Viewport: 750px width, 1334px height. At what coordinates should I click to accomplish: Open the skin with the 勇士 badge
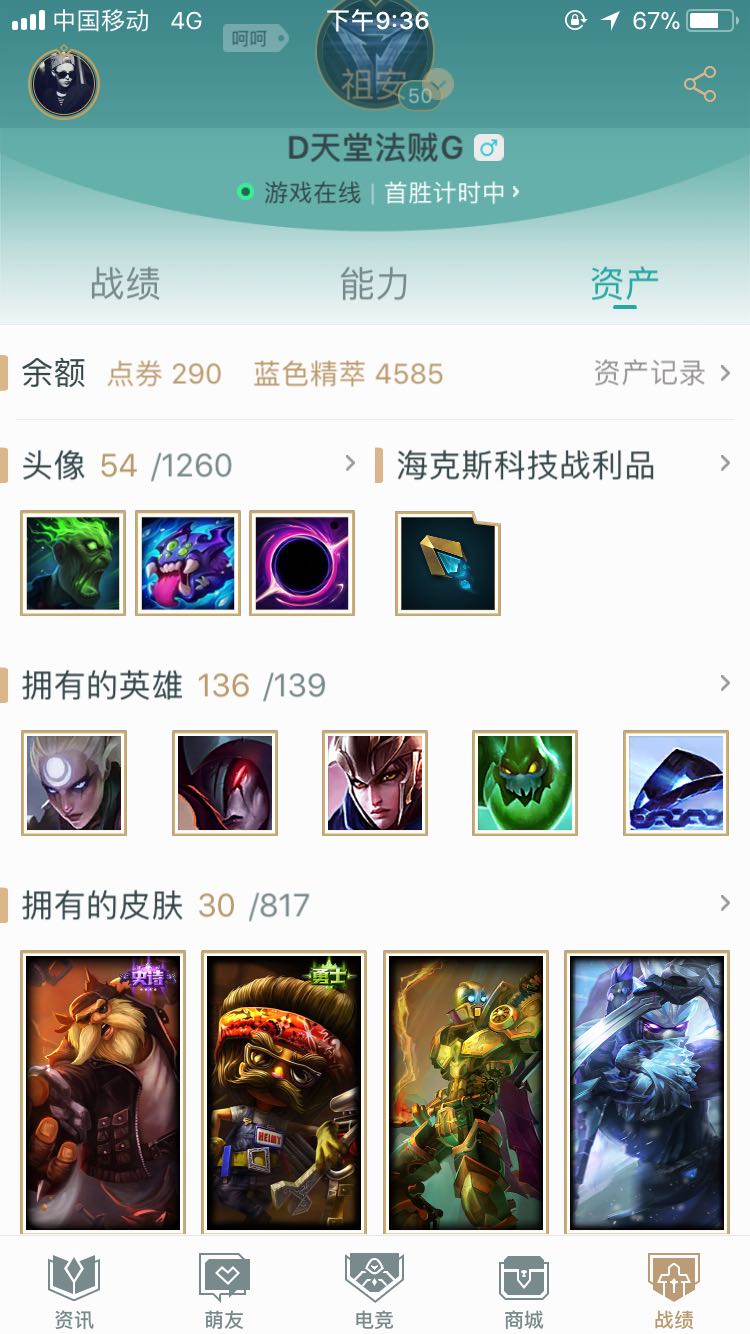(x=284, y=1092)
